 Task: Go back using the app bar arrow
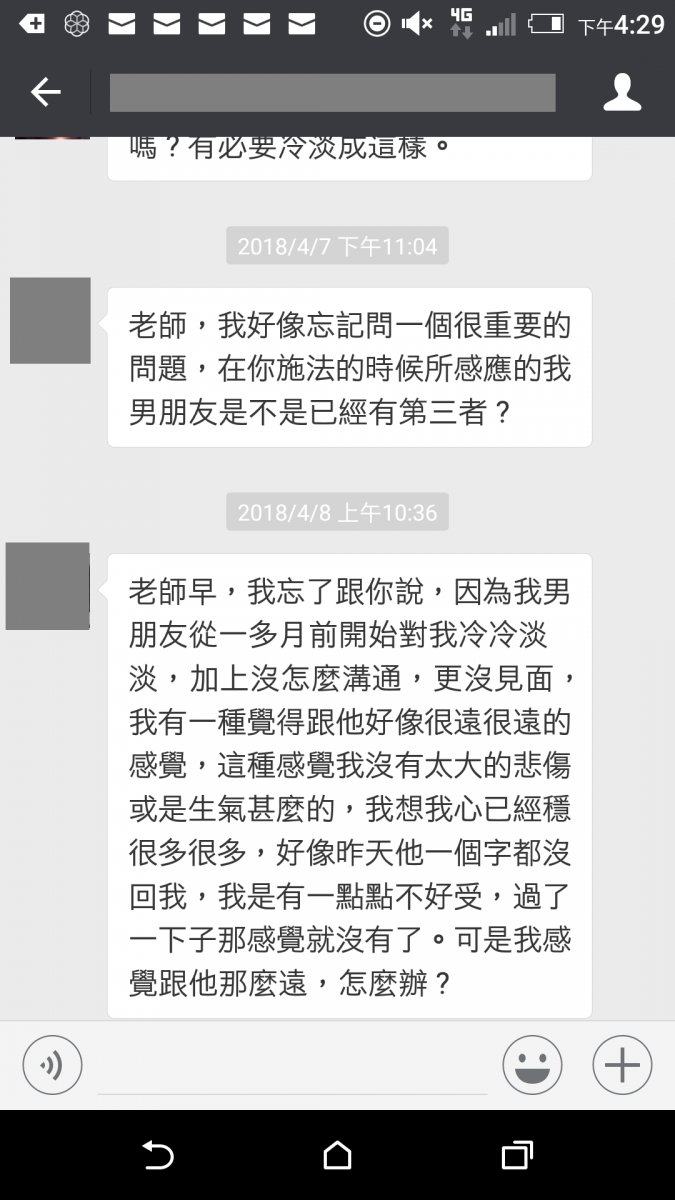tap(45, 93)
